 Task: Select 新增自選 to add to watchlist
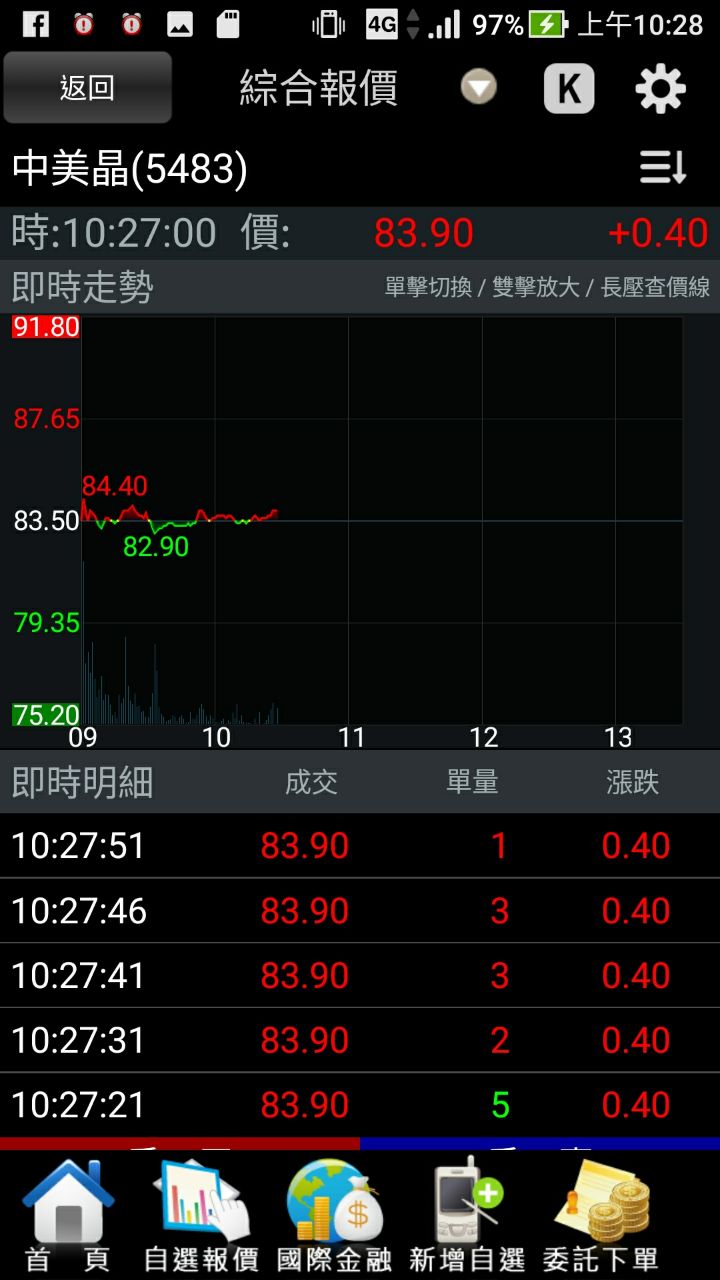coord(467,1216)
